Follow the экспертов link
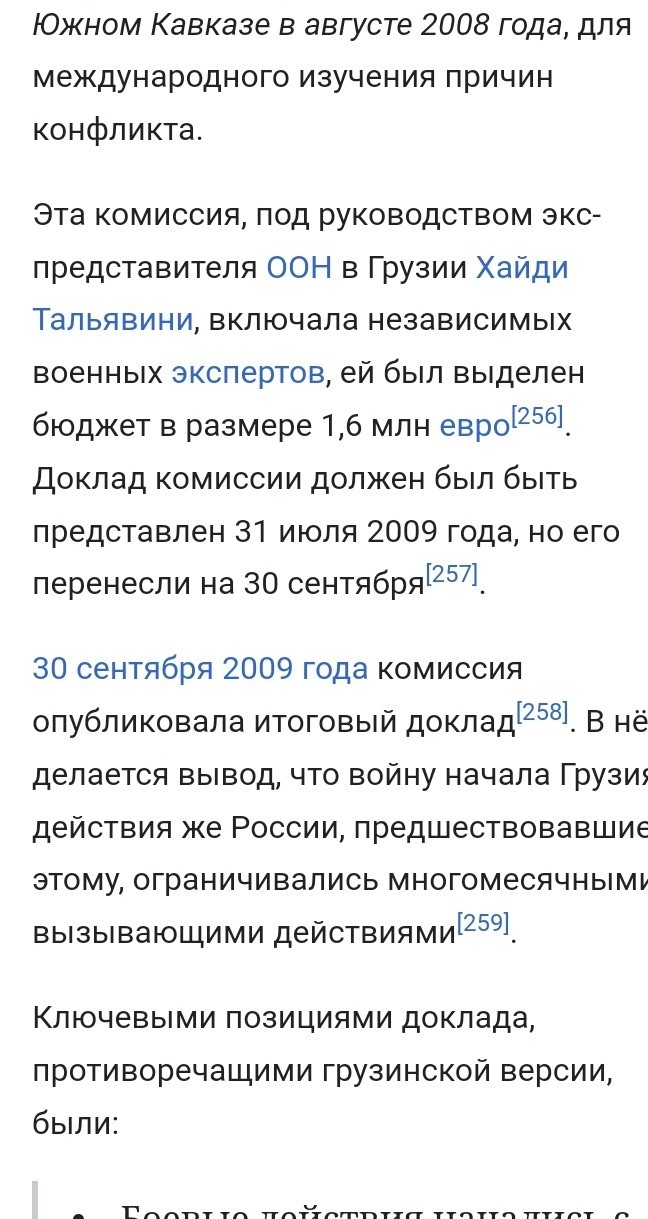This screenshot has height=1219, width=648. point(248,374)
